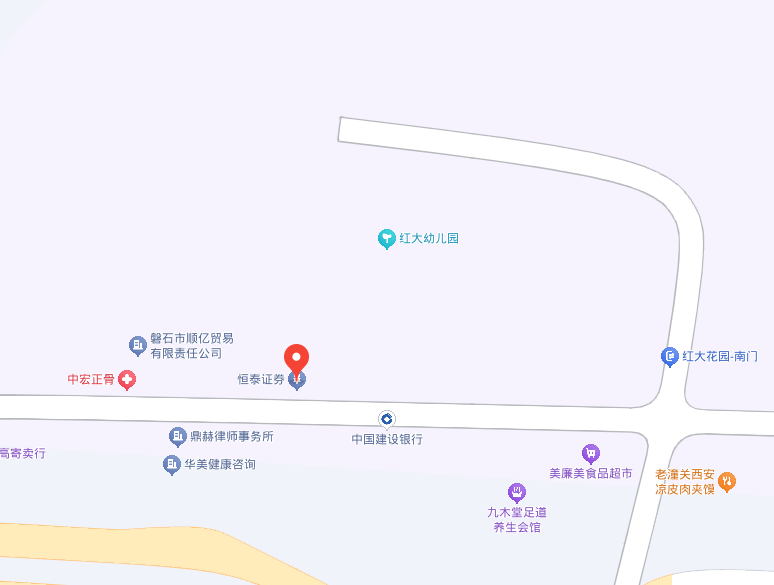Tap the red location pin marker

pyautogui.click(x=296, y=358)
